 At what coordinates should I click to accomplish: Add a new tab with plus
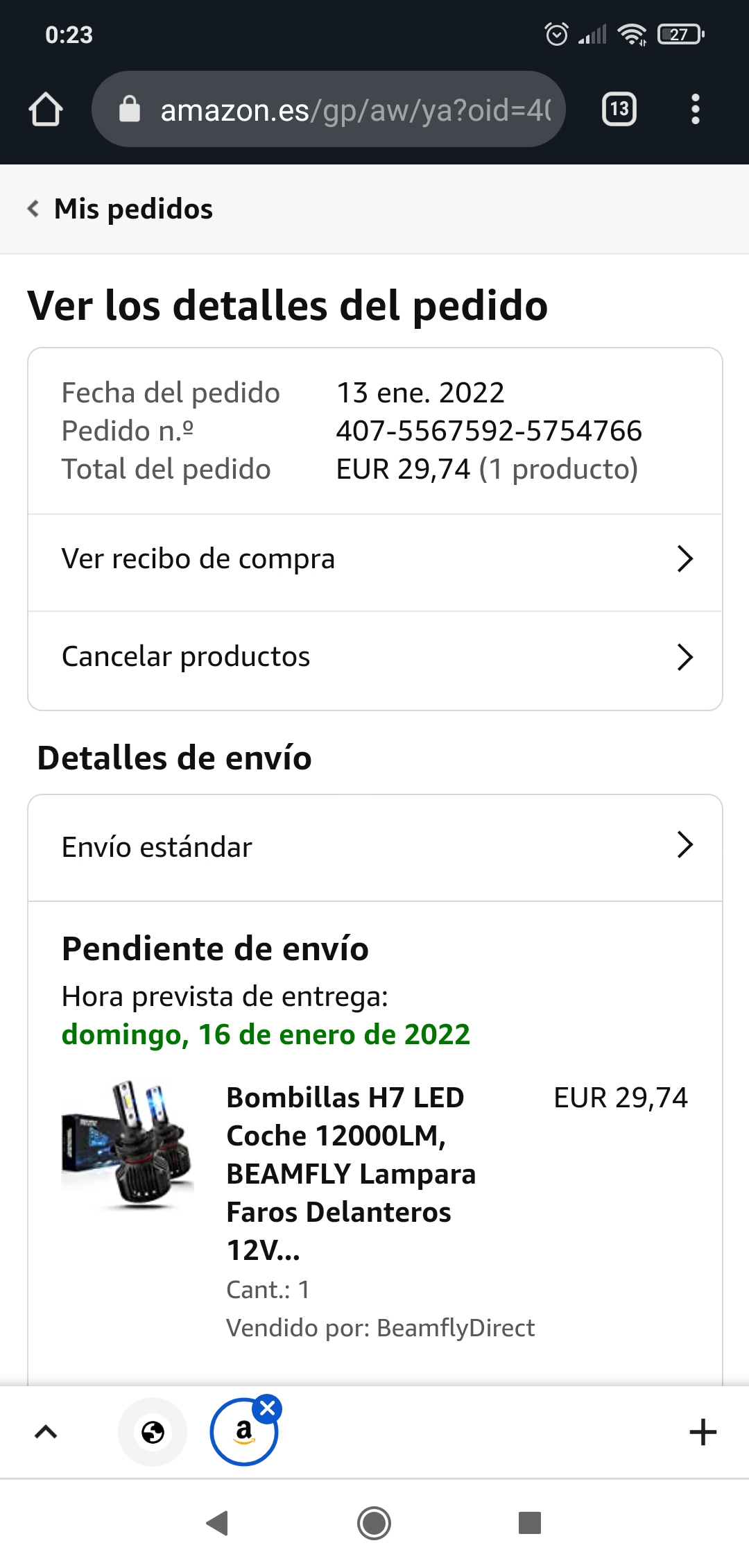[x=703, y=1432]
